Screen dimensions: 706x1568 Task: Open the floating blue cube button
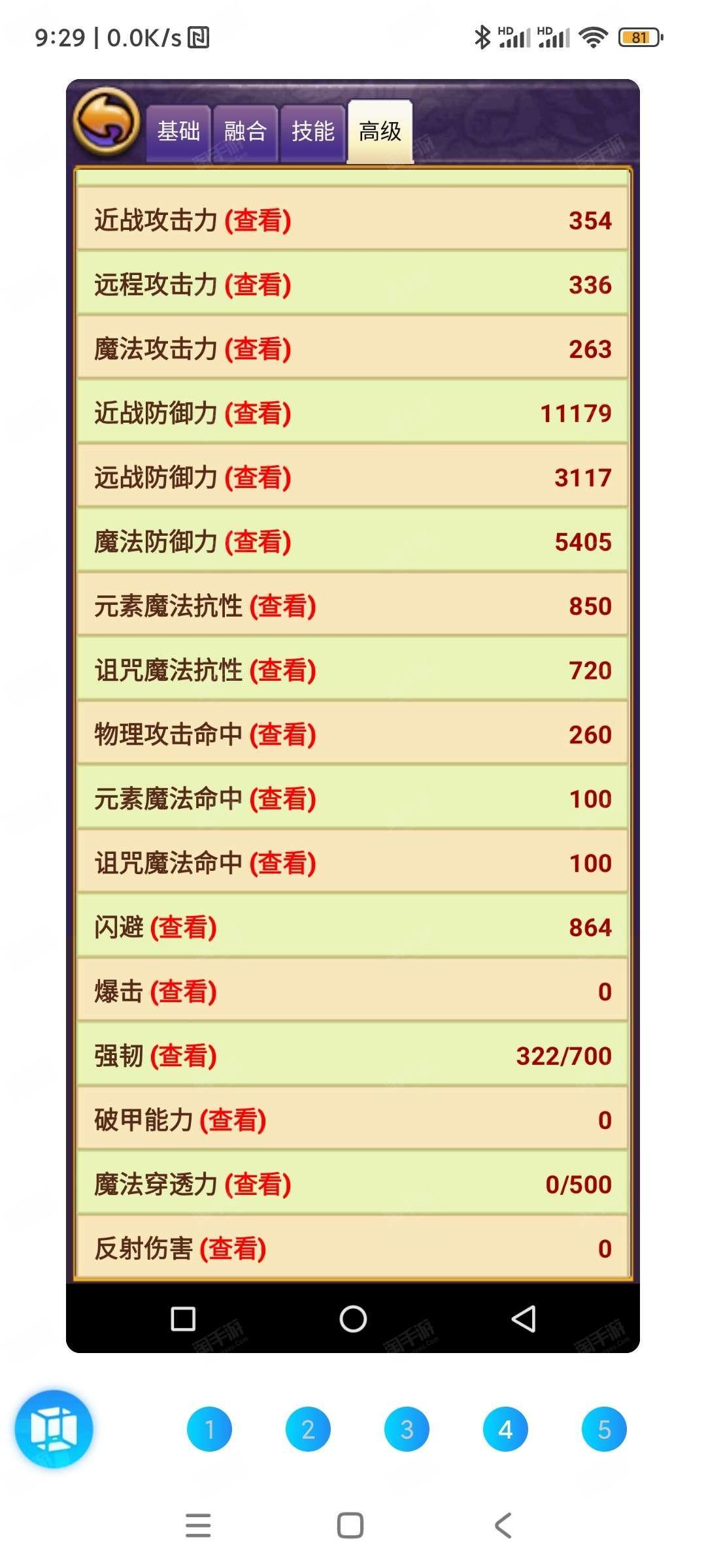54,1429
